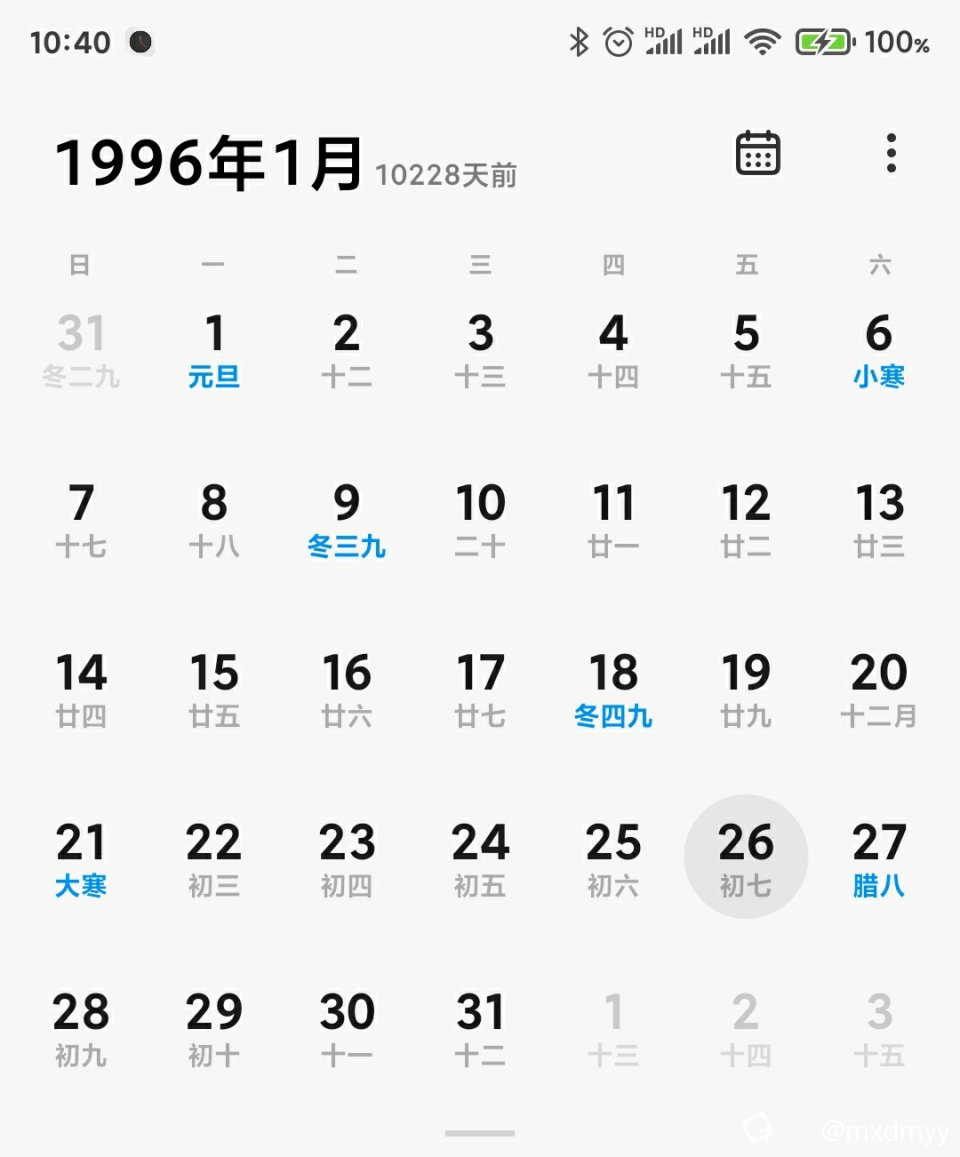Open the three-dot overflow menu
Image resolution: width=960 pixels, height=1157 pixels.
coord(891,154)
